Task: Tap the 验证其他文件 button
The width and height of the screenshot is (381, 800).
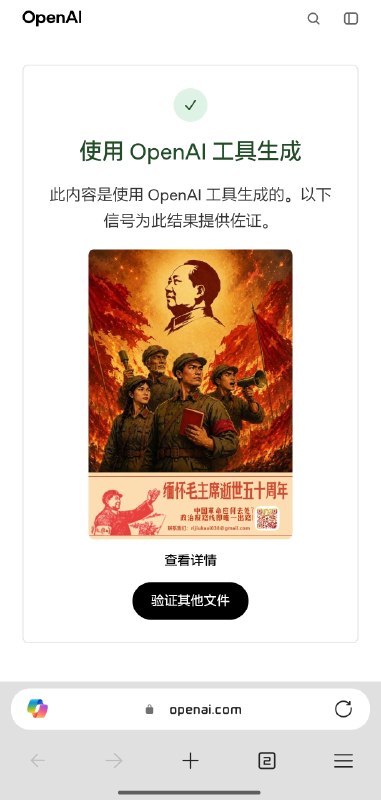Action: (190, 601)
